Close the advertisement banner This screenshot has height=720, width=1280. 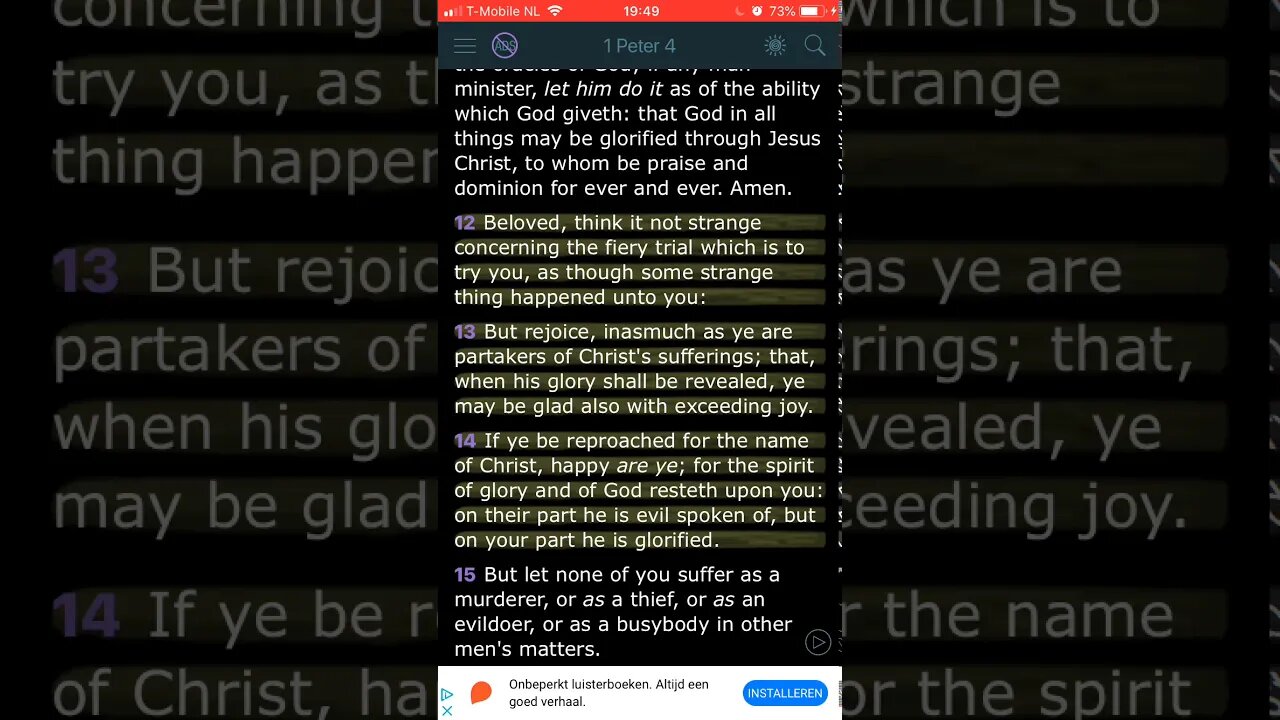[447, 710]
